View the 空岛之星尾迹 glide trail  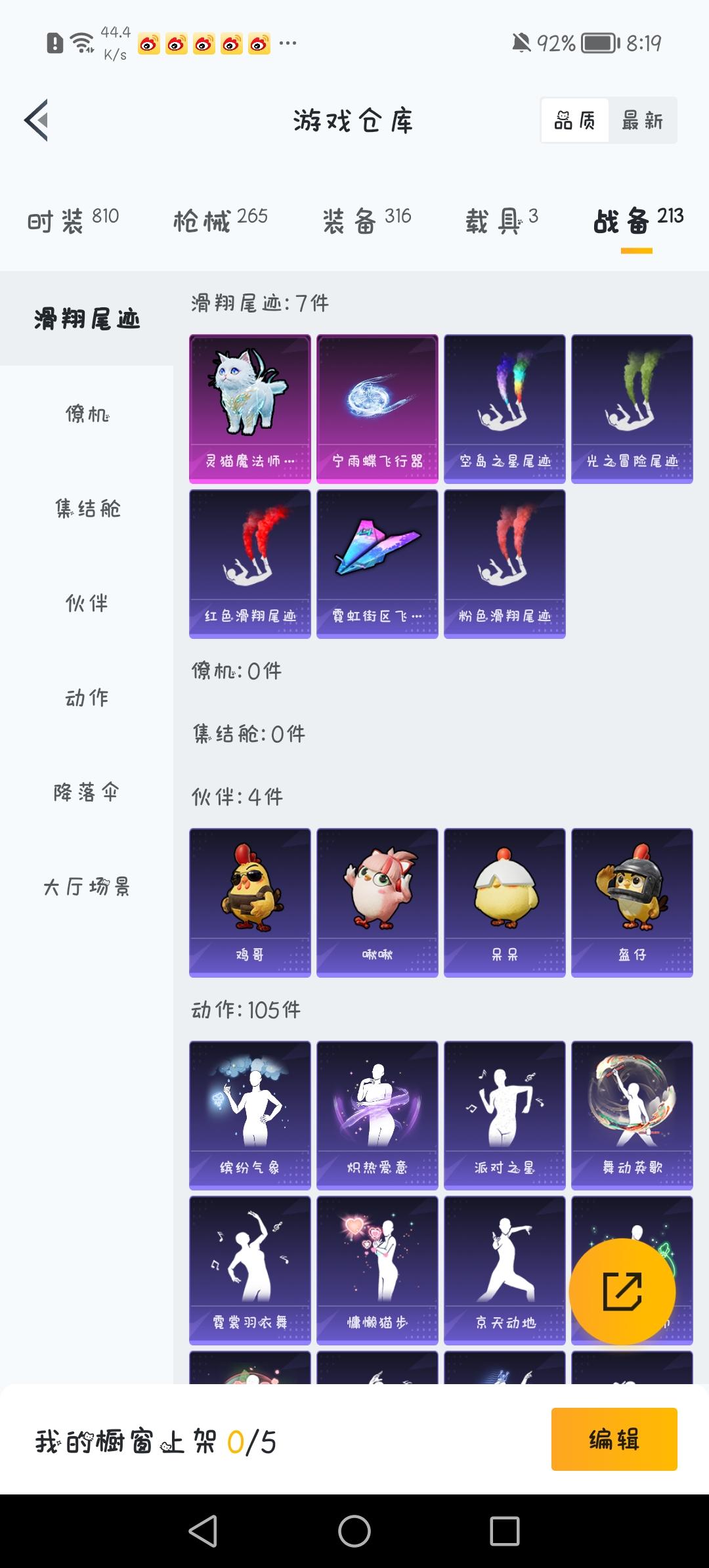504,407
